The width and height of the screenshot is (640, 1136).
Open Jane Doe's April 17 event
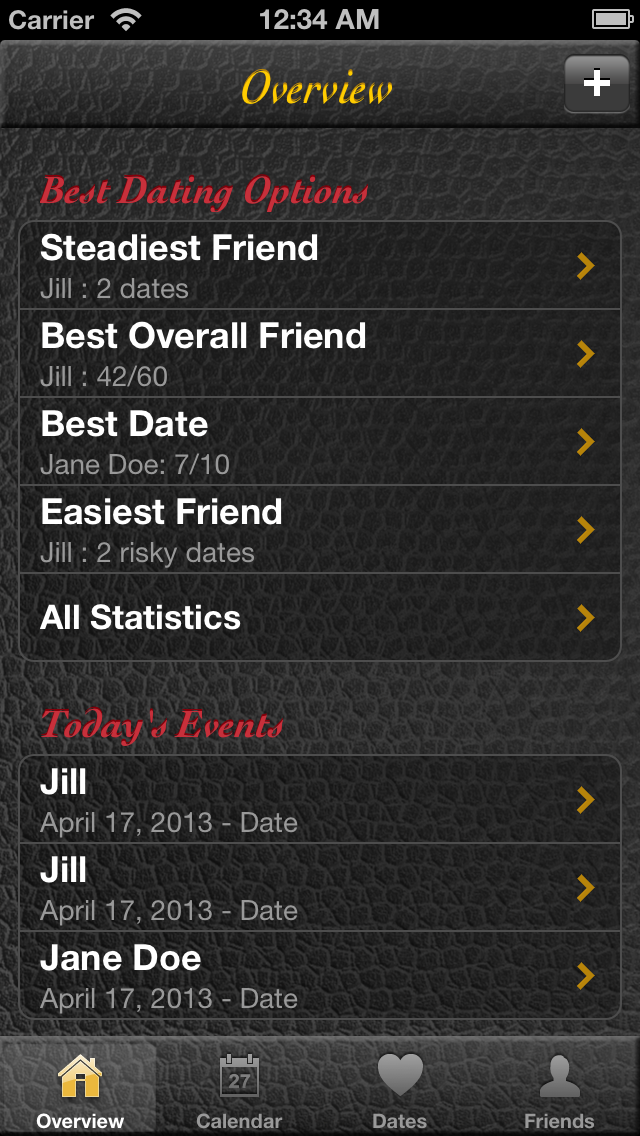[x=320, y=975]
